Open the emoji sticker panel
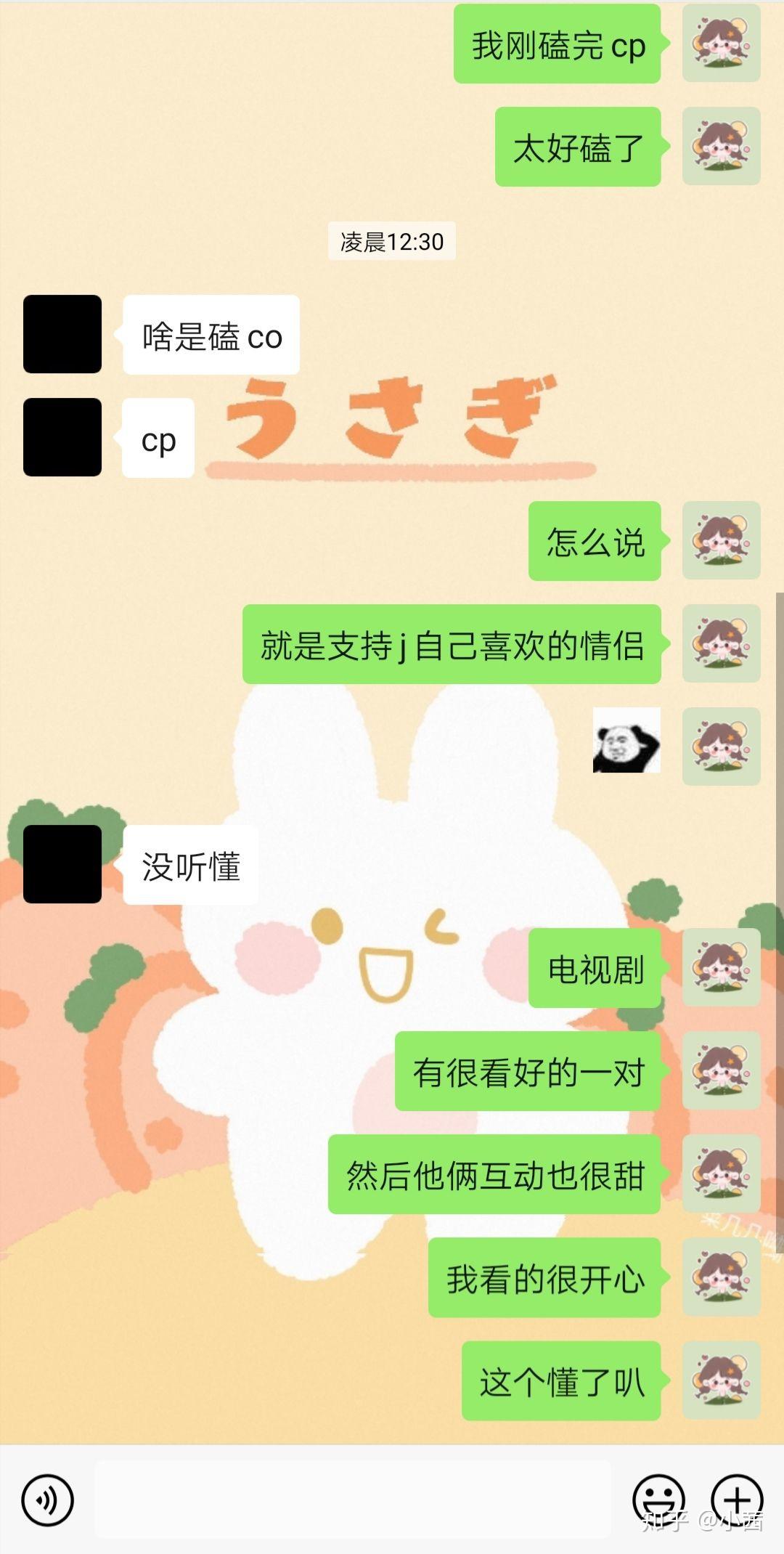Image resolution: width=784 pixels, height=1554 pixels. pyautogui.click(x=658, y=1500)
